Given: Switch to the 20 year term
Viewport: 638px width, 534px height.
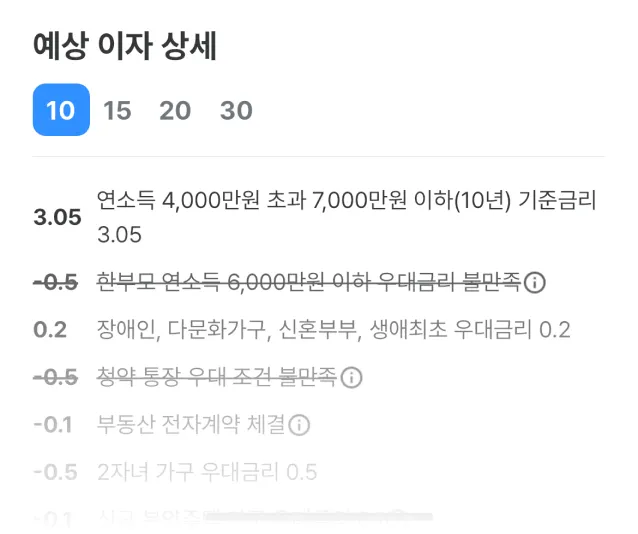Looking at the screenshot, I should 175,110.
